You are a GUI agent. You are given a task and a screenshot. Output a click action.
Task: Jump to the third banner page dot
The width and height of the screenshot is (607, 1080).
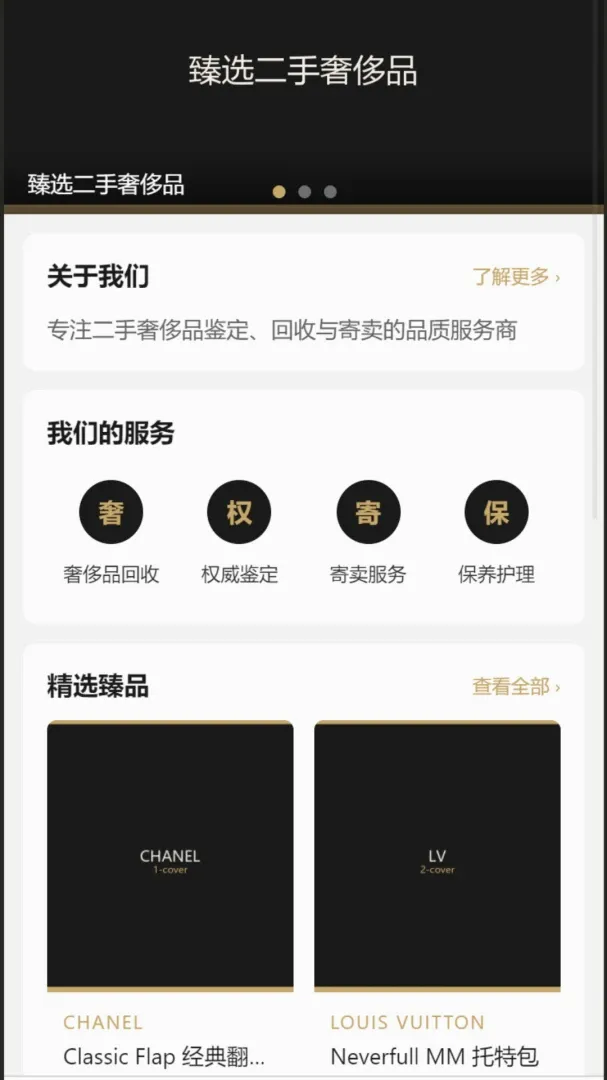point(330,191)
